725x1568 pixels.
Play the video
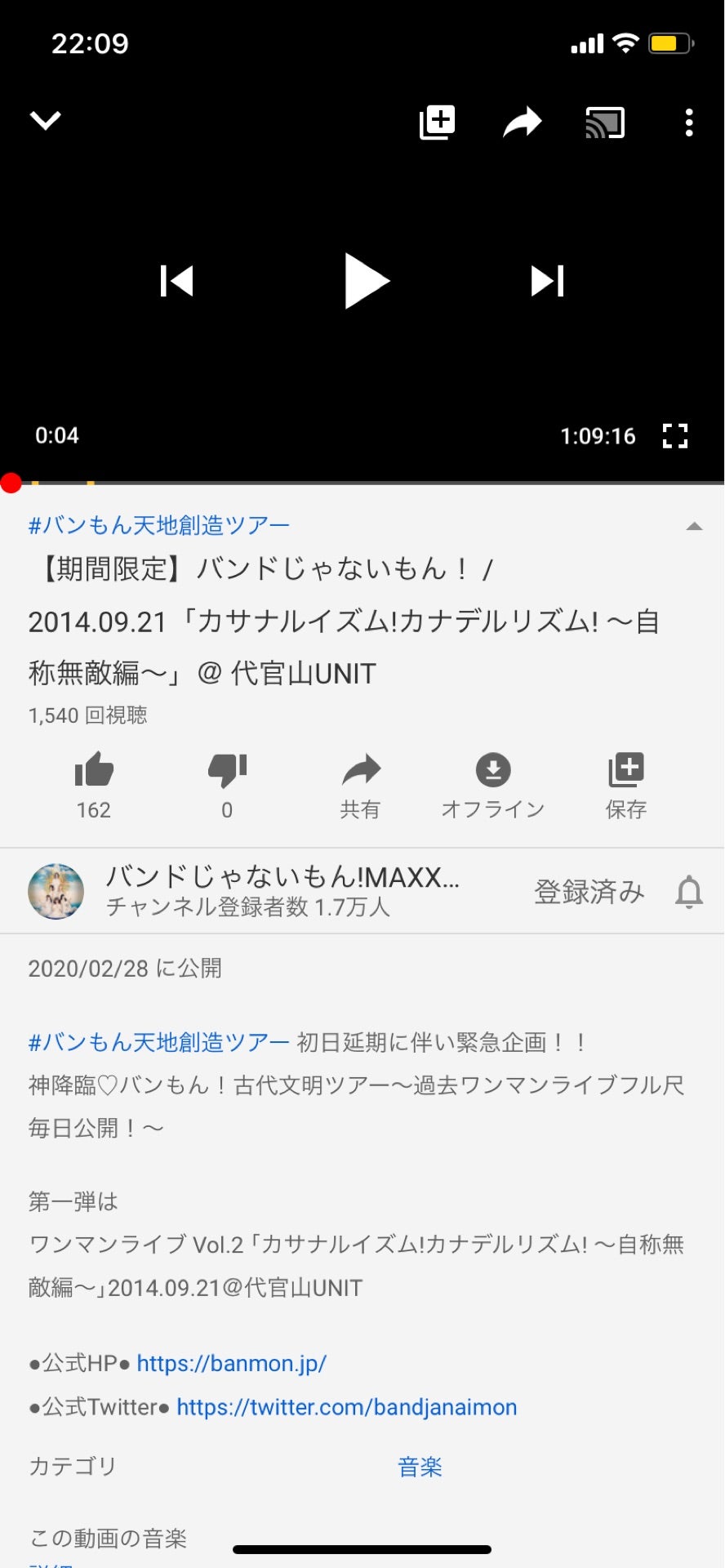(366, 281)
